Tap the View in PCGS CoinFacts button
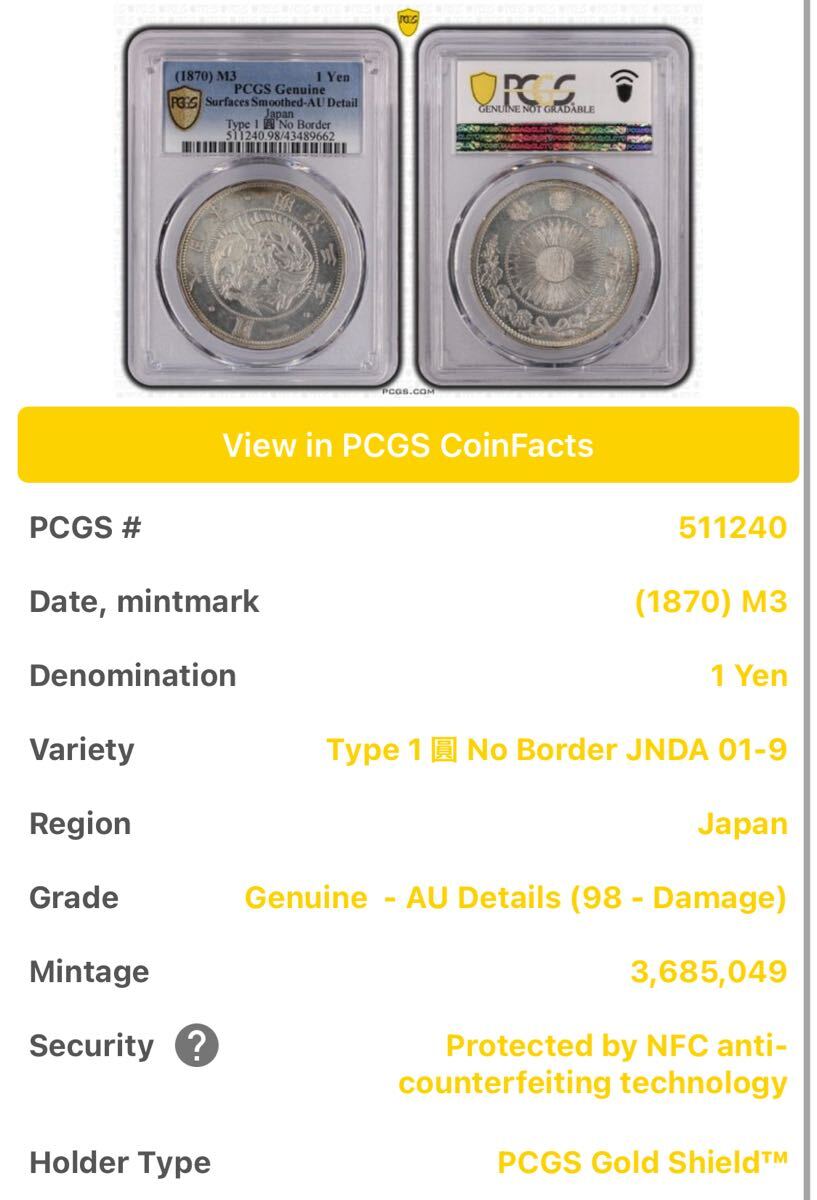Viewport: 817px width, 1200px height. click(x=408, y=445)
